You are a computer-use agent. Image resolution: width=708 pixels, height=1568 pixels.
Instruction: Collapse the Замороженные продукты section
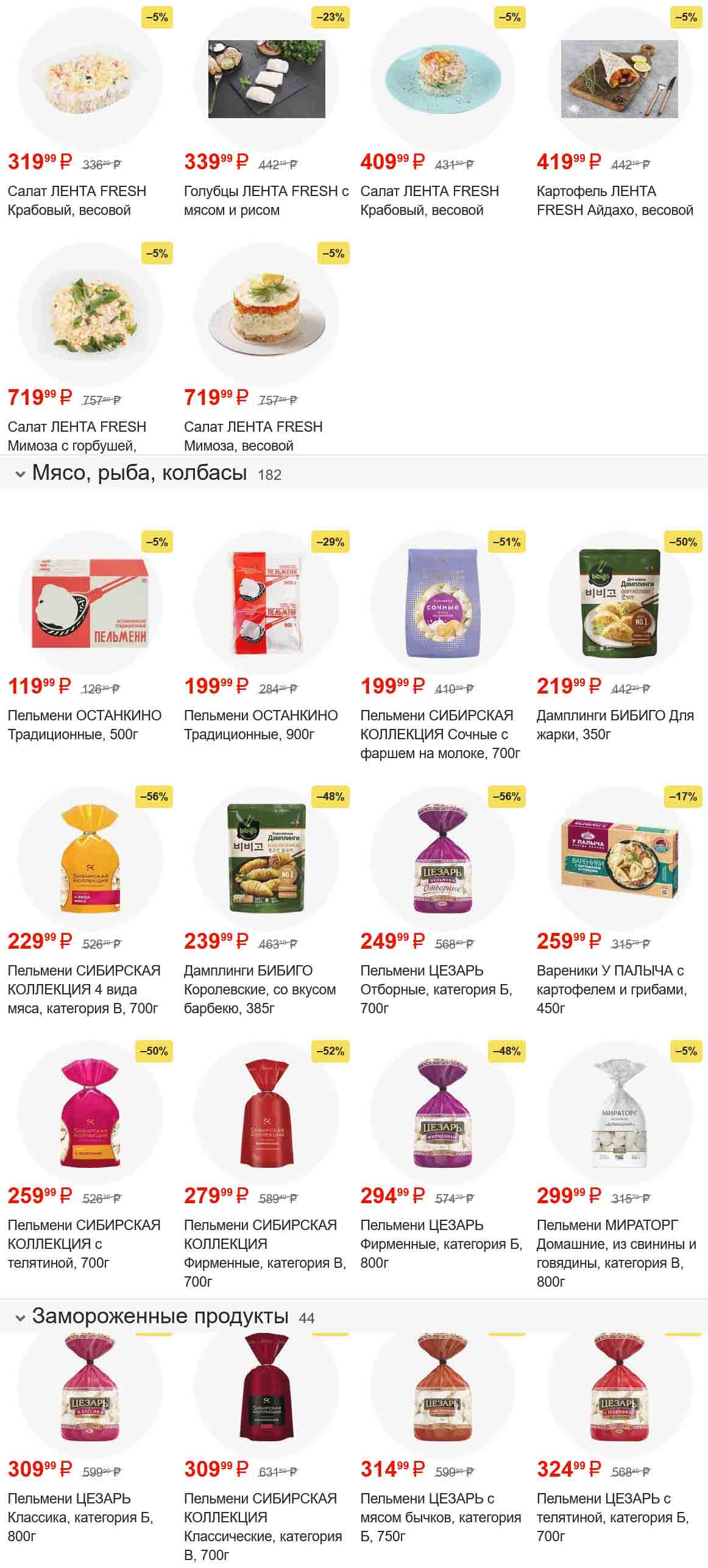[x=20, y=1318]
